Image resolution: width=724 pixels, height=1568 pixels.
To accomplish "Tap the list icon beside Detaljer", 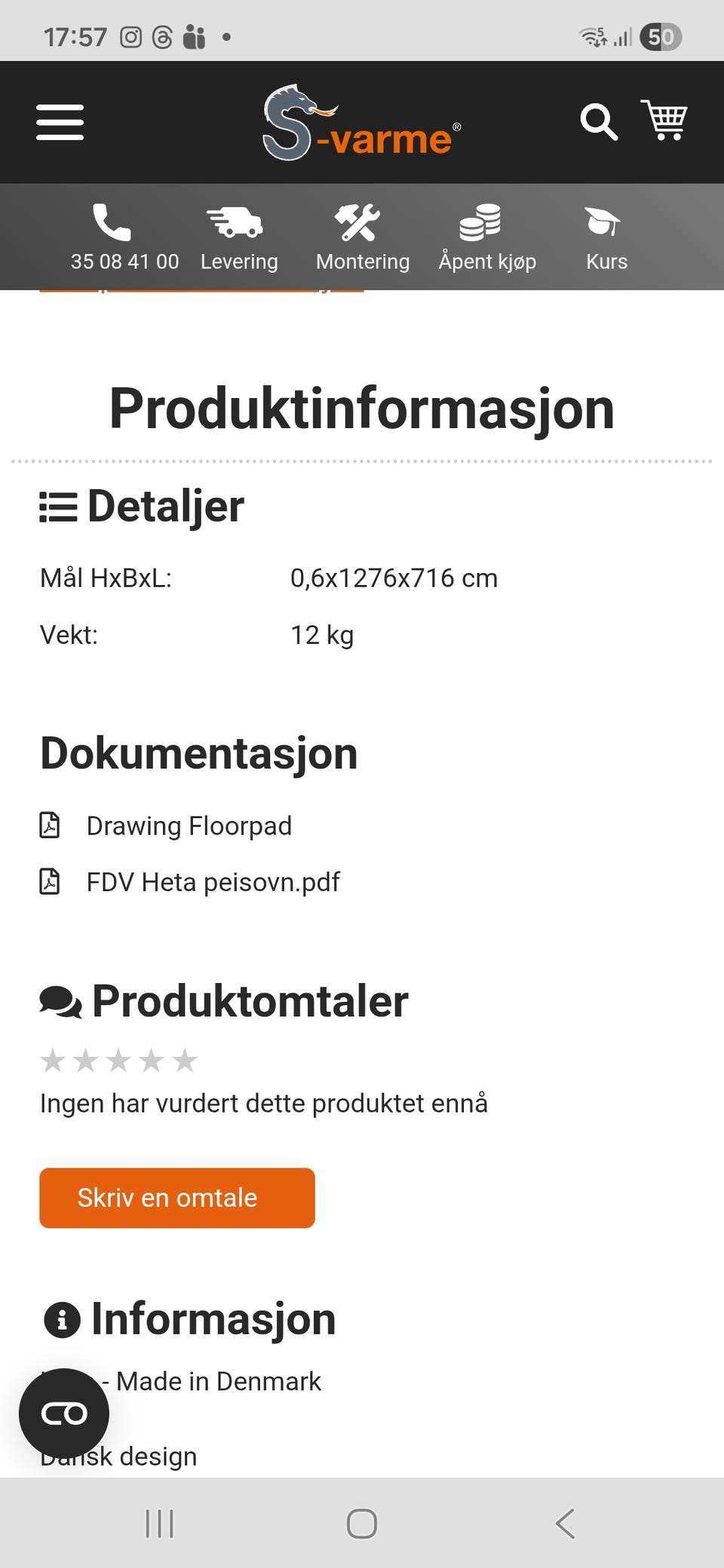I will click(x=57, y=507).
